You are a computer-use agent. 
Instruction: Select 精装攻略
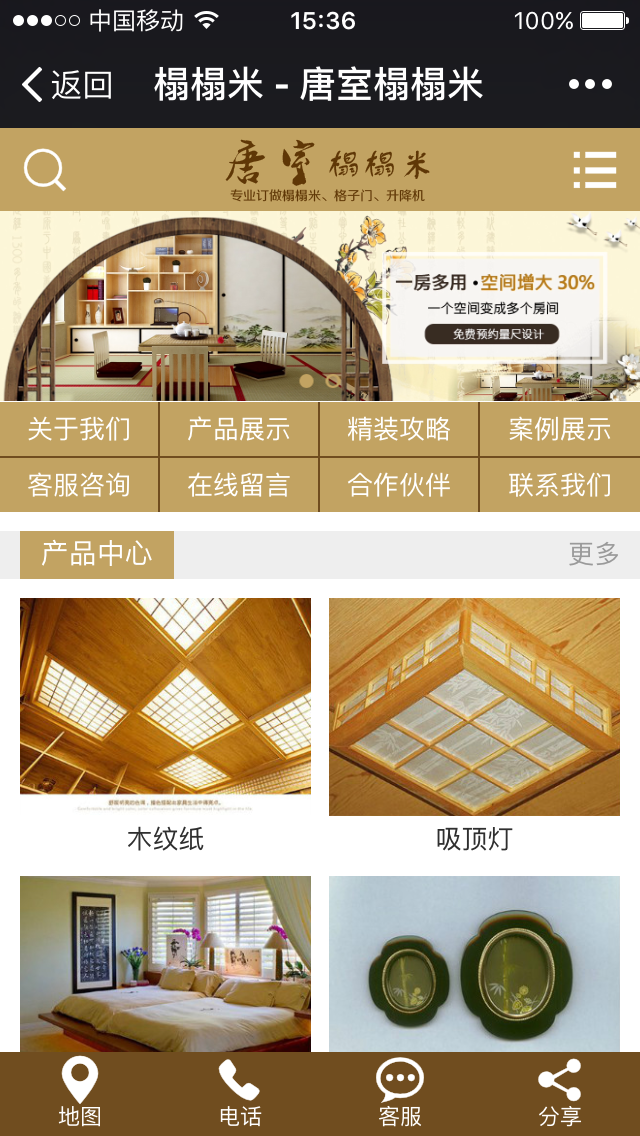click(399, 430)
